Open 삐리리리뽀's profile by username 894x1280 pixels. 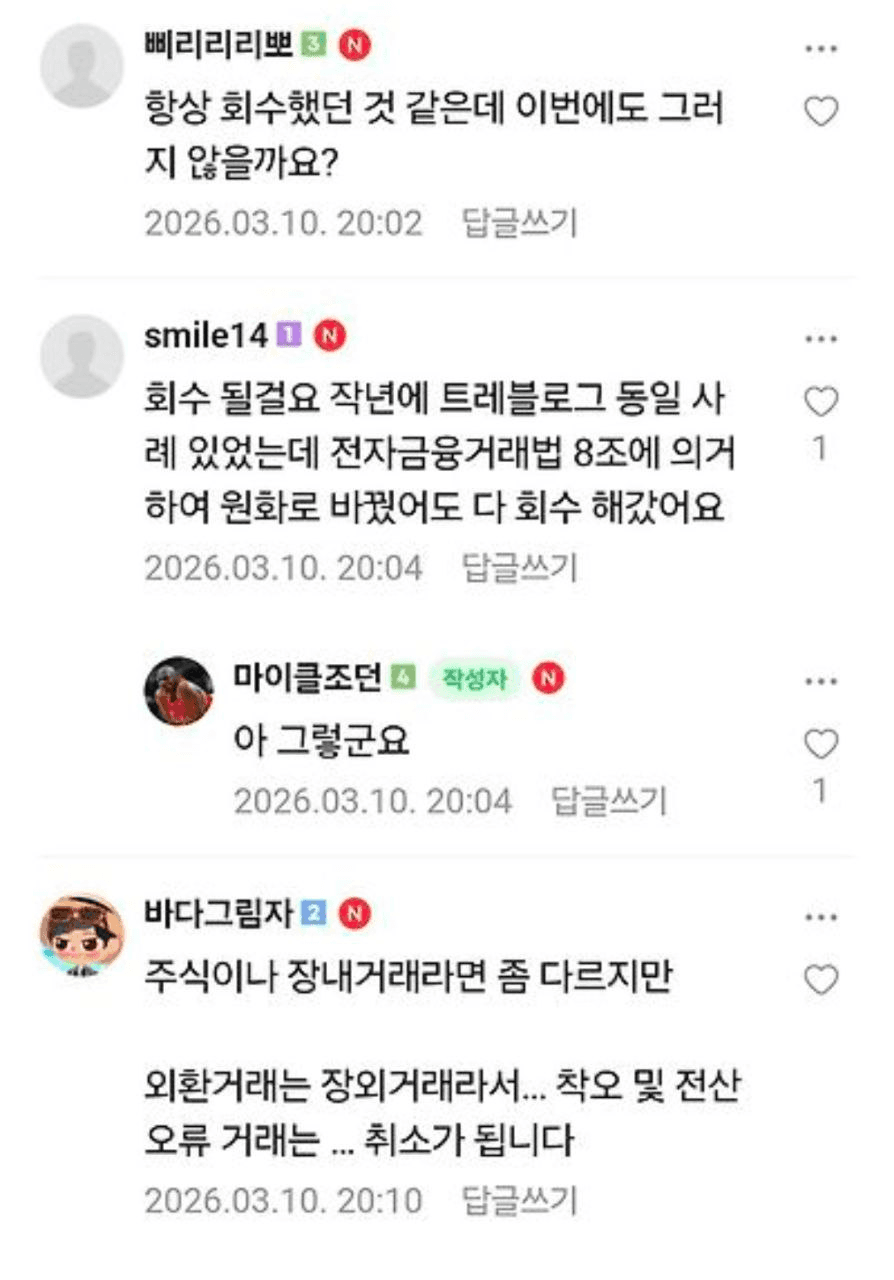216,46
